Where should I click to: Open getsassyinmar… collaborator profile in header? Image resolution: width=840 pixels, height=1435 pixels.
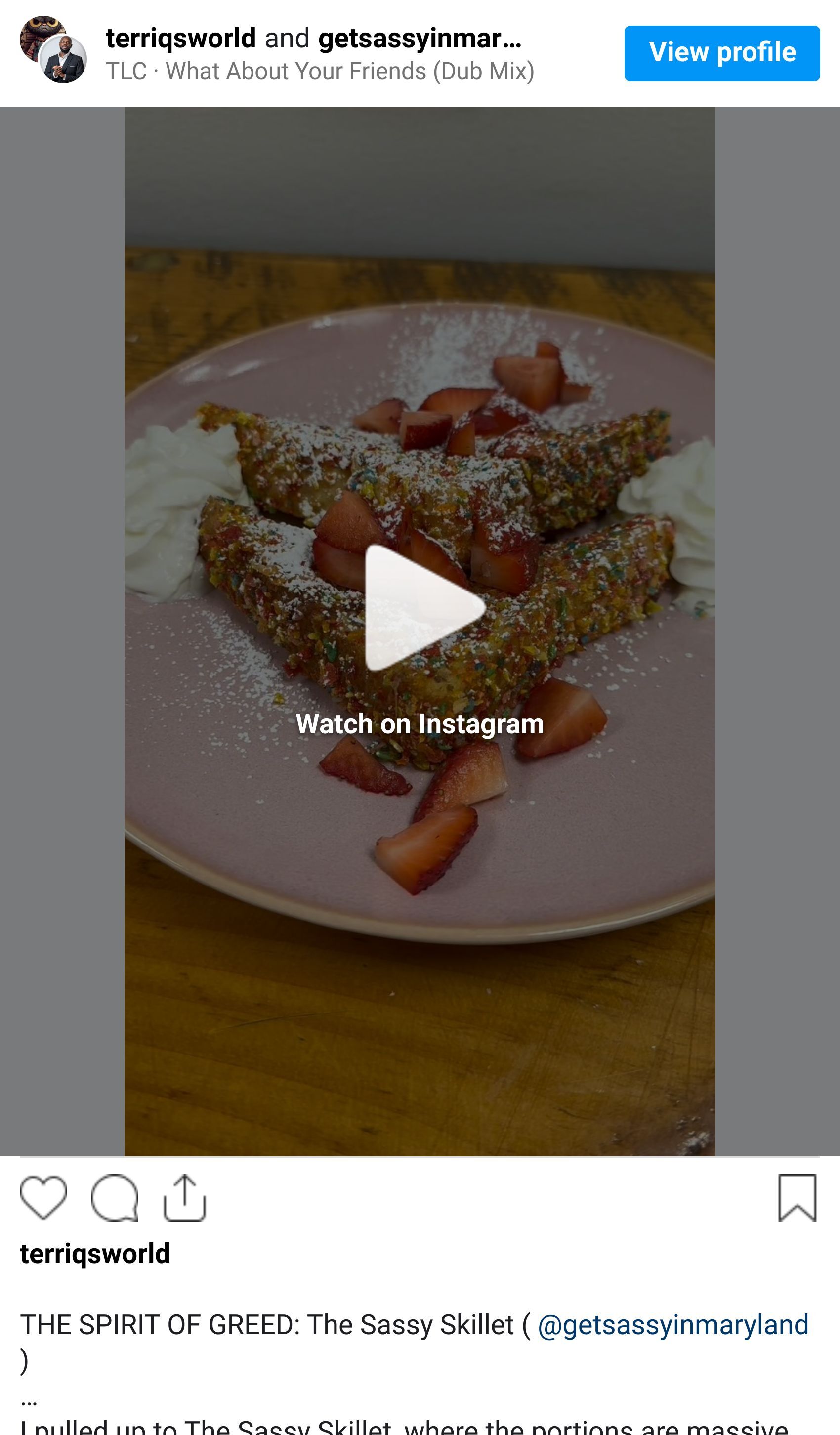click(419, 38)
